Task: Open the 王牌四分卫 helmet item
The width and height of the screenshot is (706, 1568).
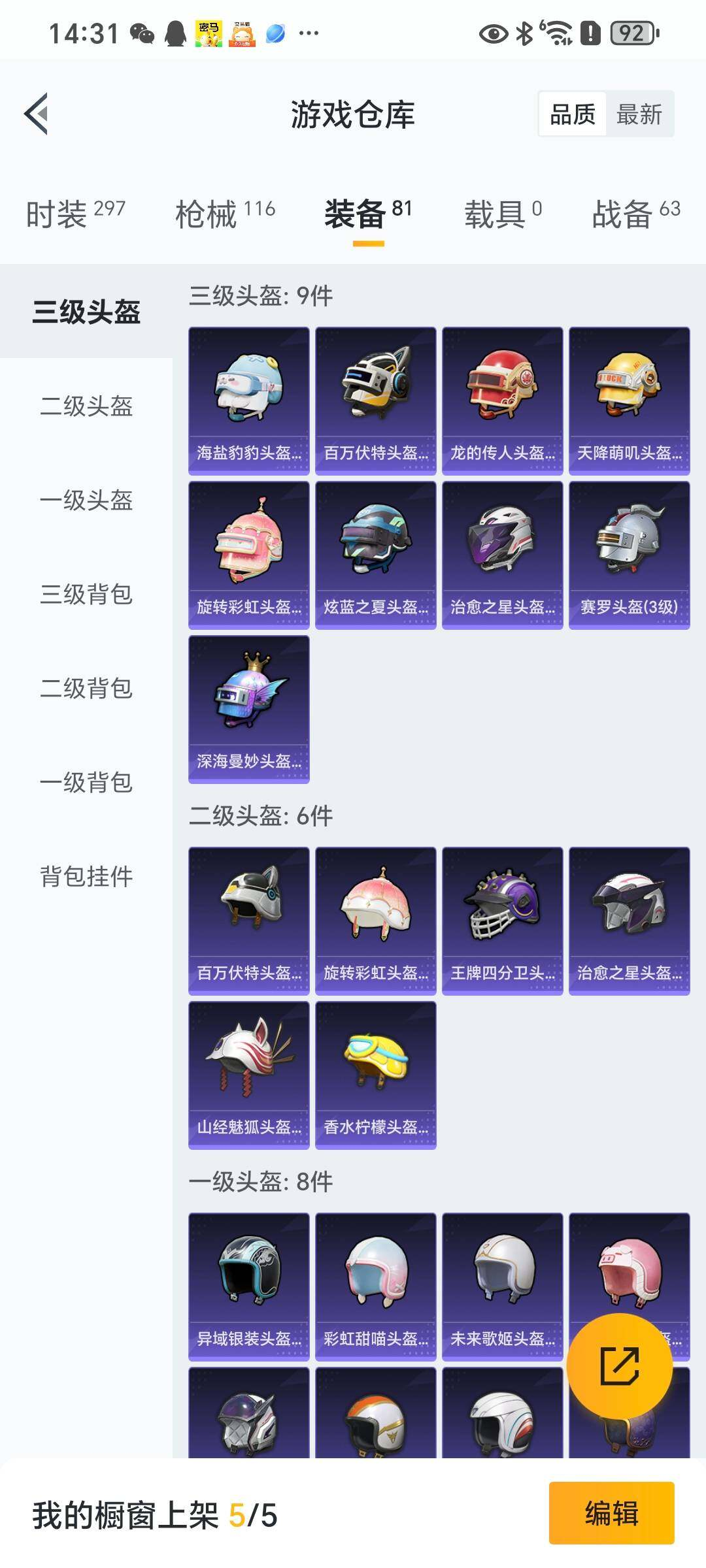Action: tap(503, 921)
